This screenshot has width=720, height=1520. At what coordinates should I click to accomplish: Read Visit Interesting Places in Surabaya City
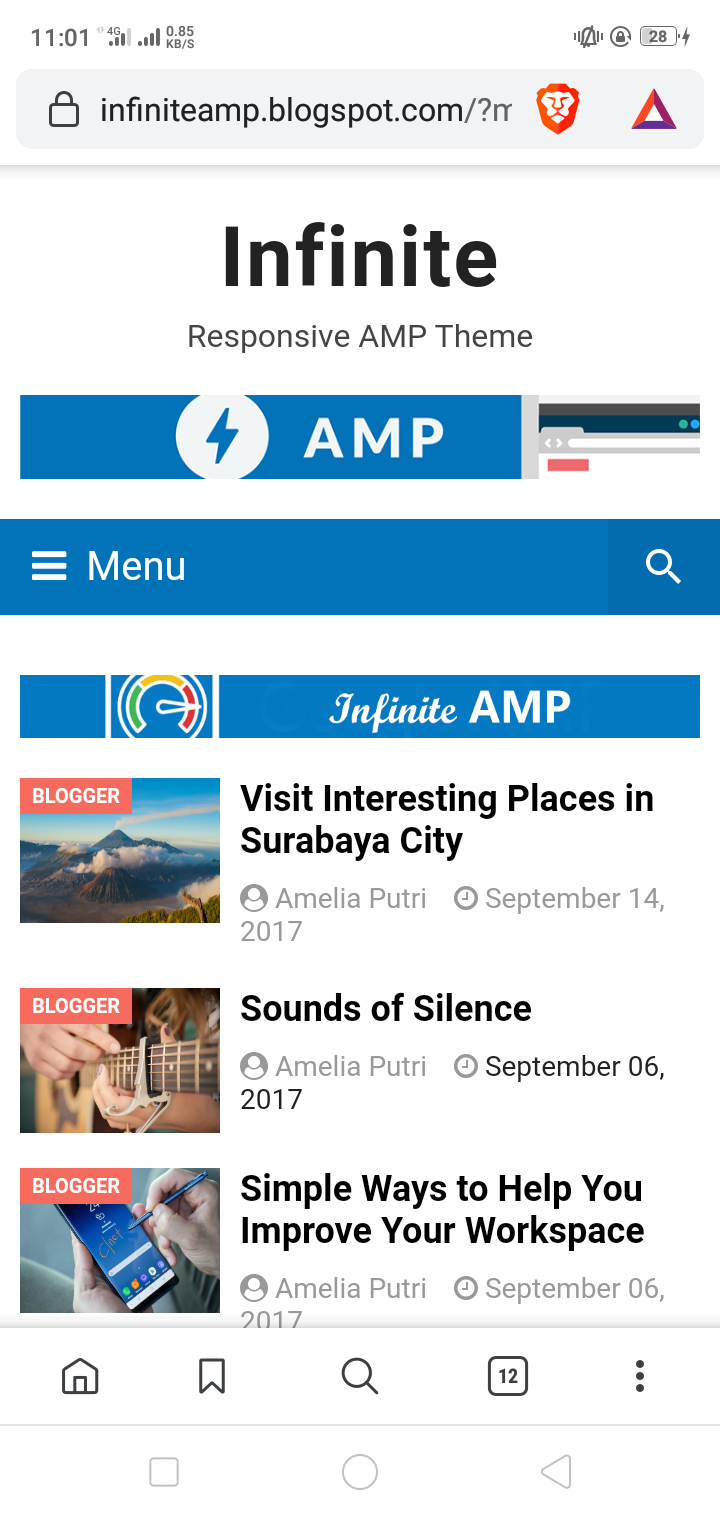click(x=446, y=819)
